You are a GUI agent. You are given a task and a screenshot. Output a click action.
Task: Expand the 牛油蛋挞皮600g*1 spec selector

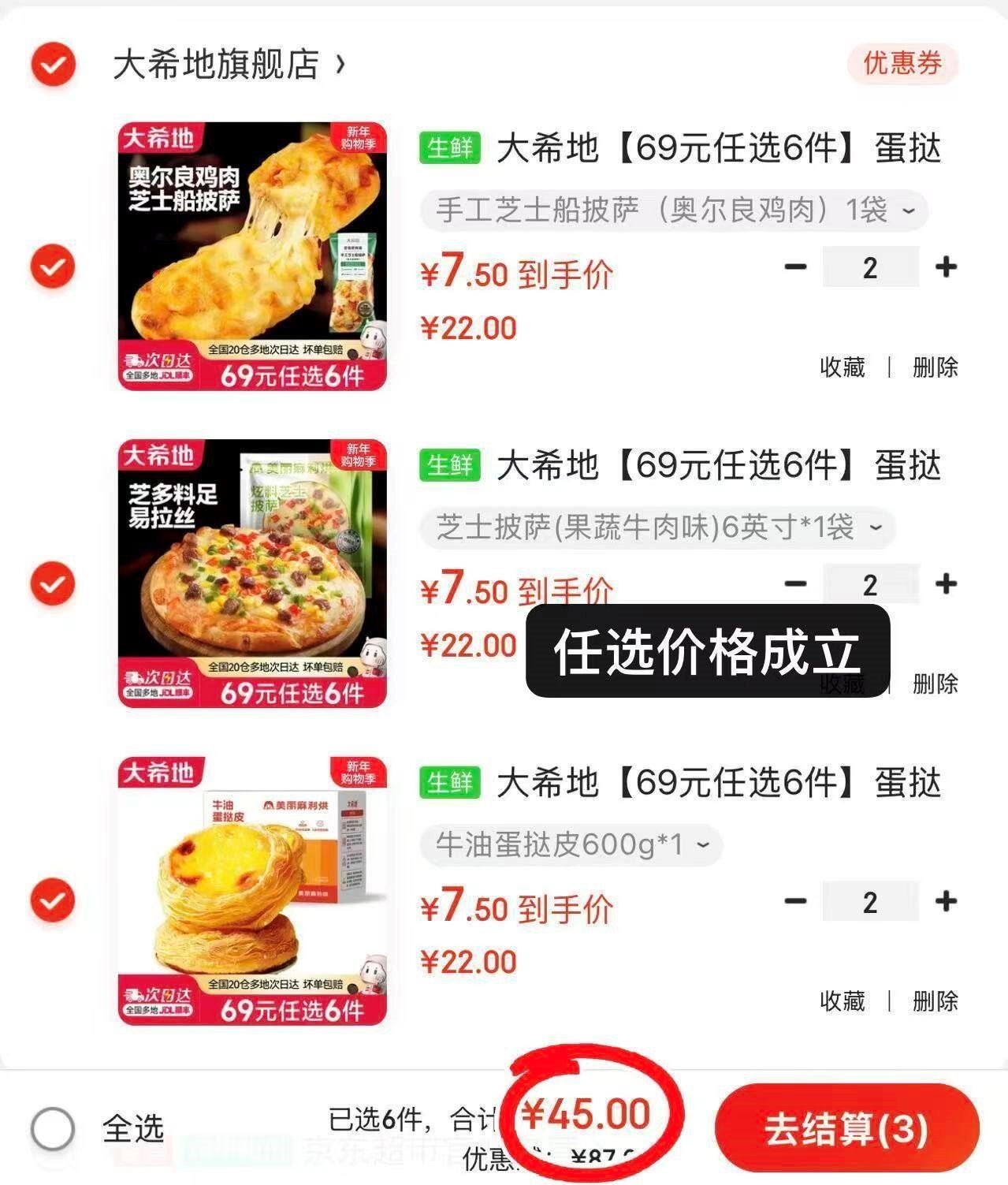coord(571,845)
